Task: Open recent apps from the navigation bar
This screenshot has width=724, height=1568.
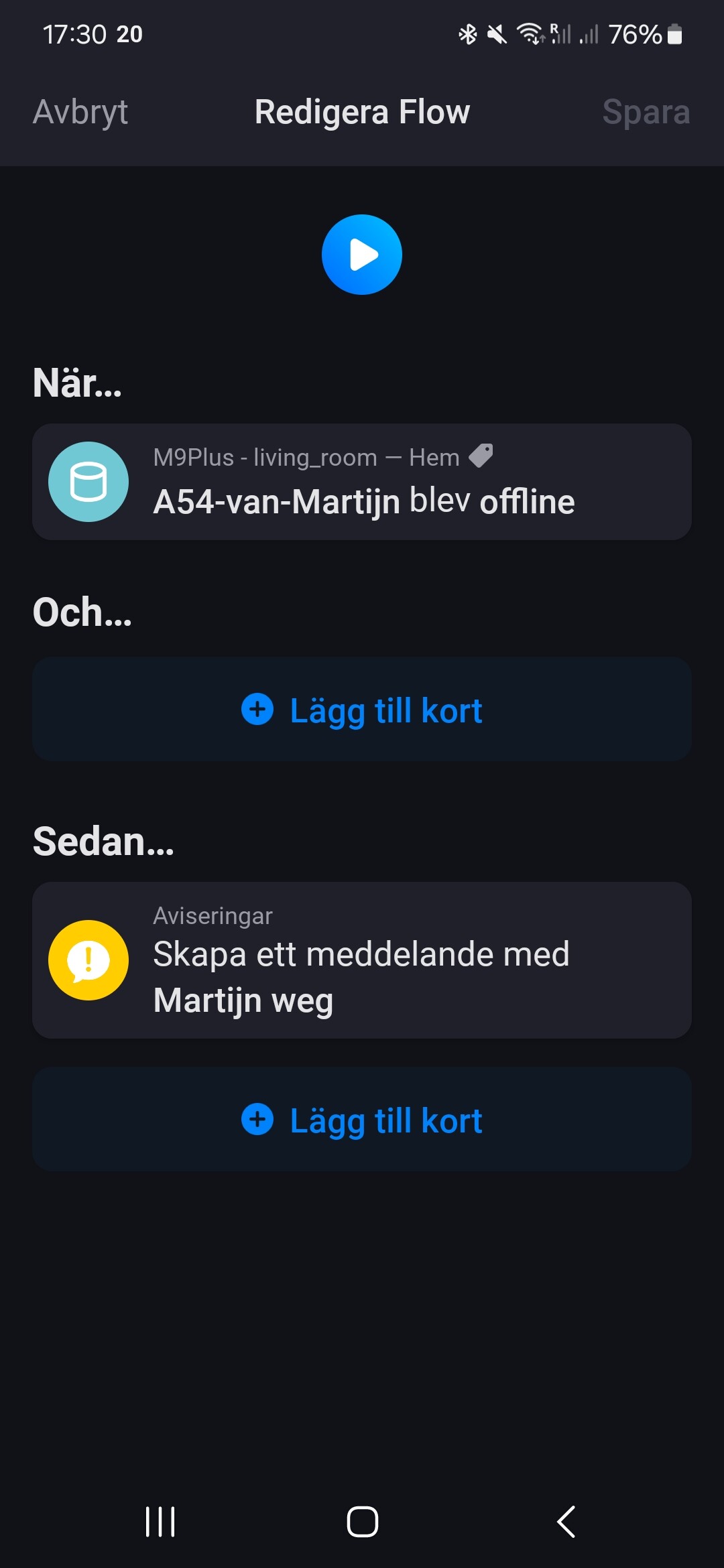Action: (x=160, y=1521)
